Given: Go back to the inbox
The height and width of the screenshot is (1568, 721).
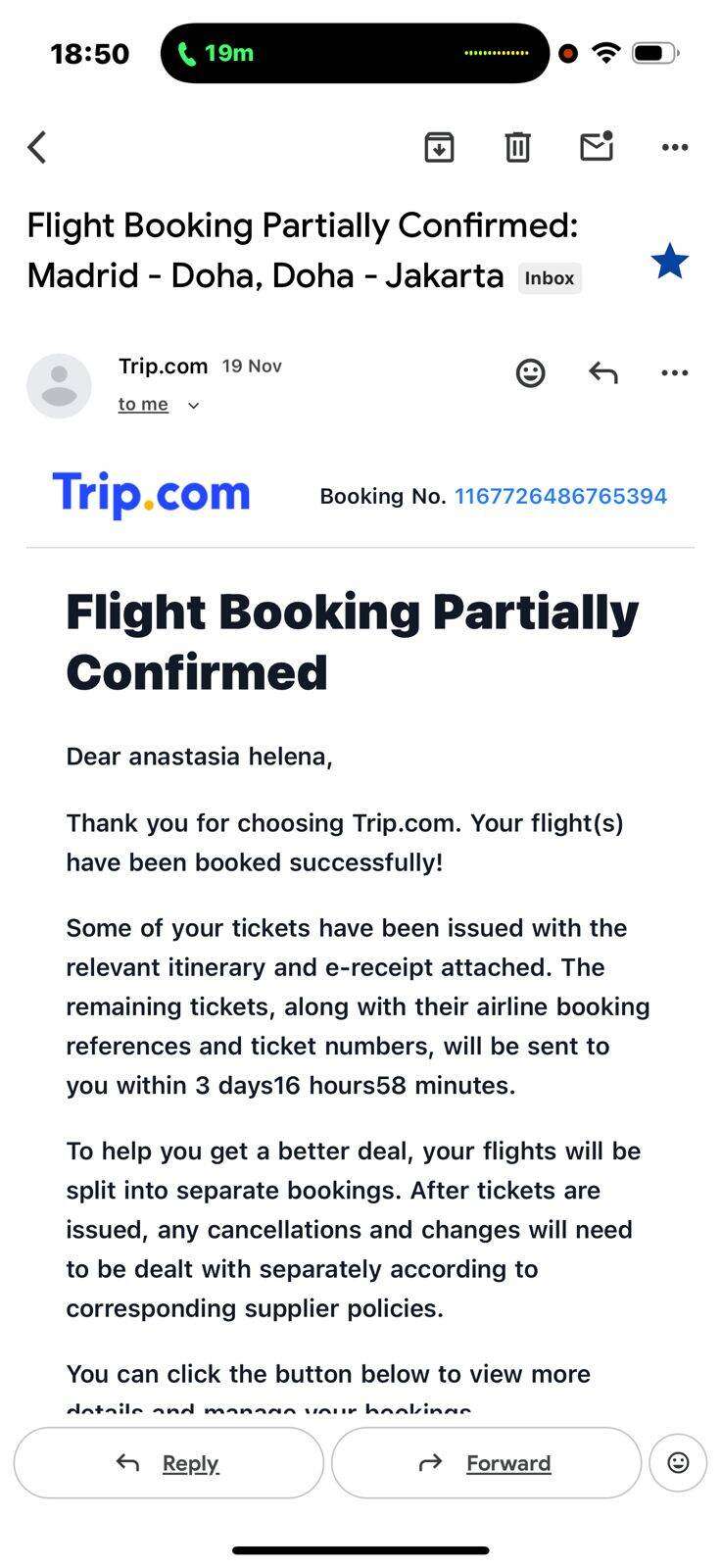Looking at the screenshot, I should click(37, 148).
